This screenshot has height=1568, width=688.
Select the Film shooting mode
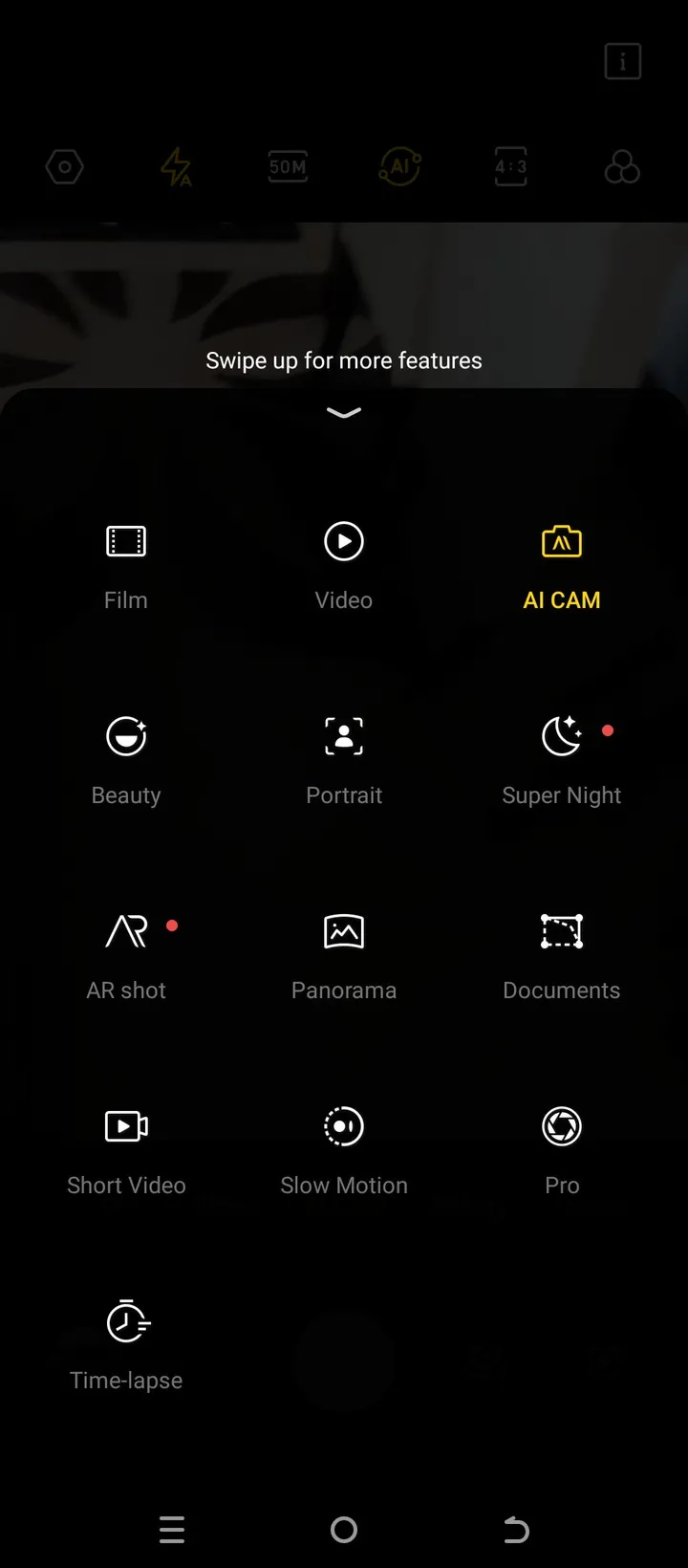(125, 564)
